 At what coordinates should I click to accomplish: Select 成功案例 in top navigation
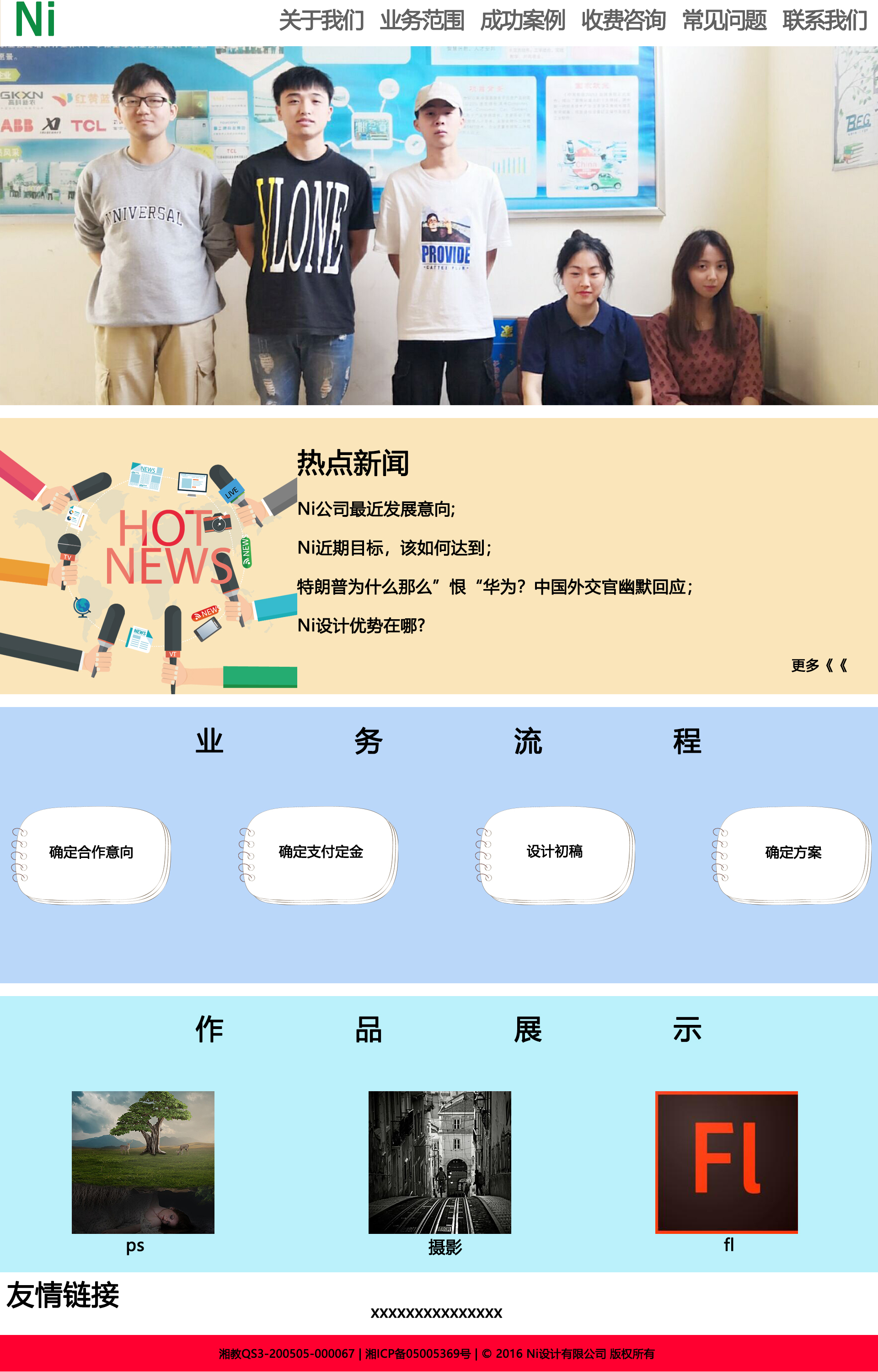tap(522, 21)
